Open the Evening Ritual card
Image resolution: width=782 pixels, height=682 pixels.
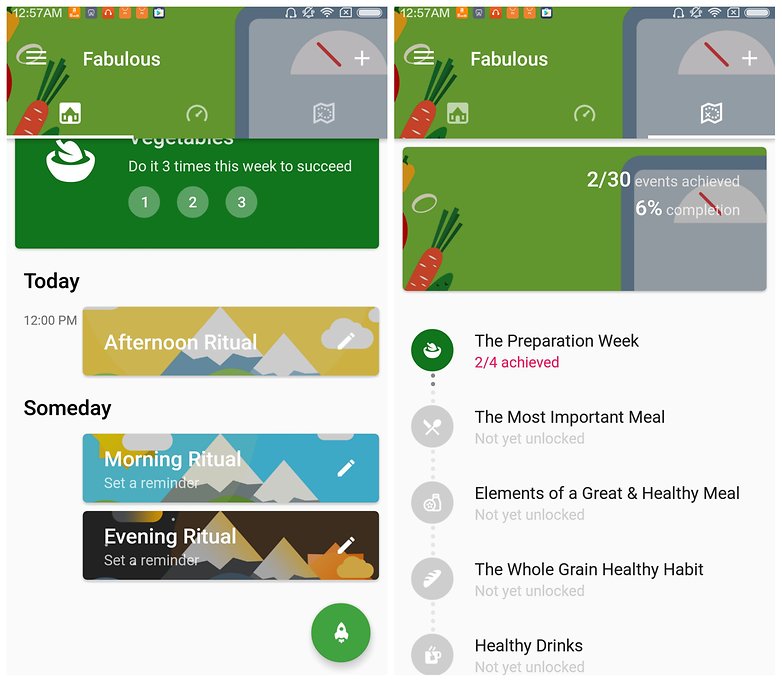[200, 546]
